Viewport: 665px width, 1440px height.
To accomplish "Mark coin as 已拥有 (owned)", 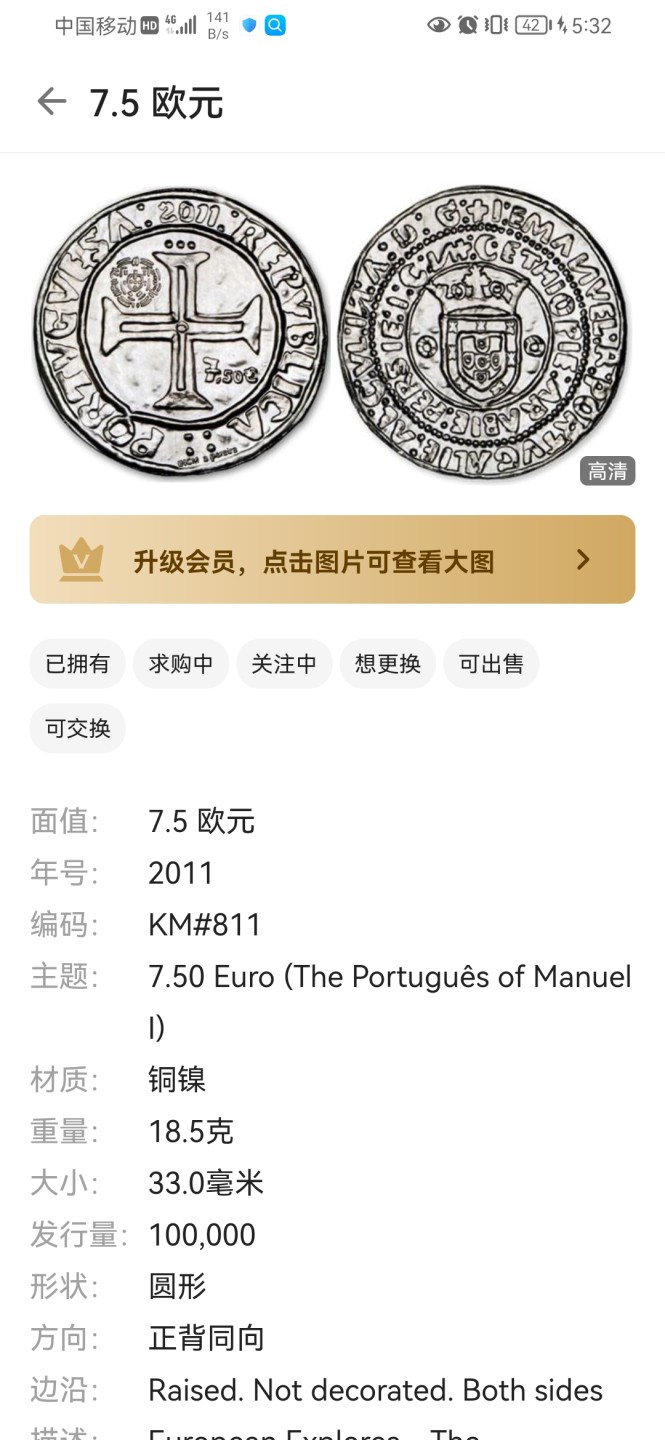I will coord(77,664).
